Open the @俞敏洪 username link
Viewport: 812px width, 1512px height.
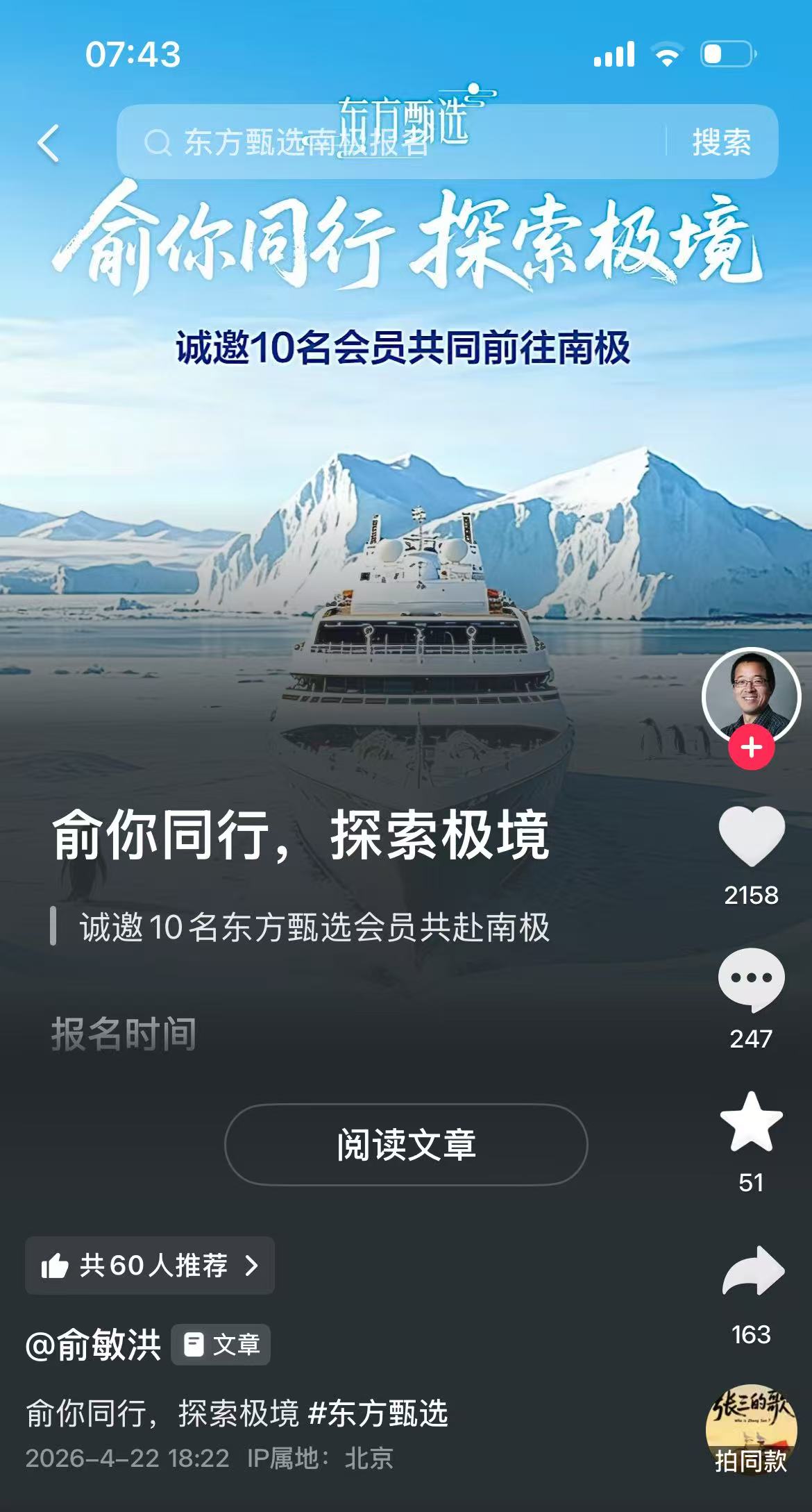click(x=94, y=1345)
